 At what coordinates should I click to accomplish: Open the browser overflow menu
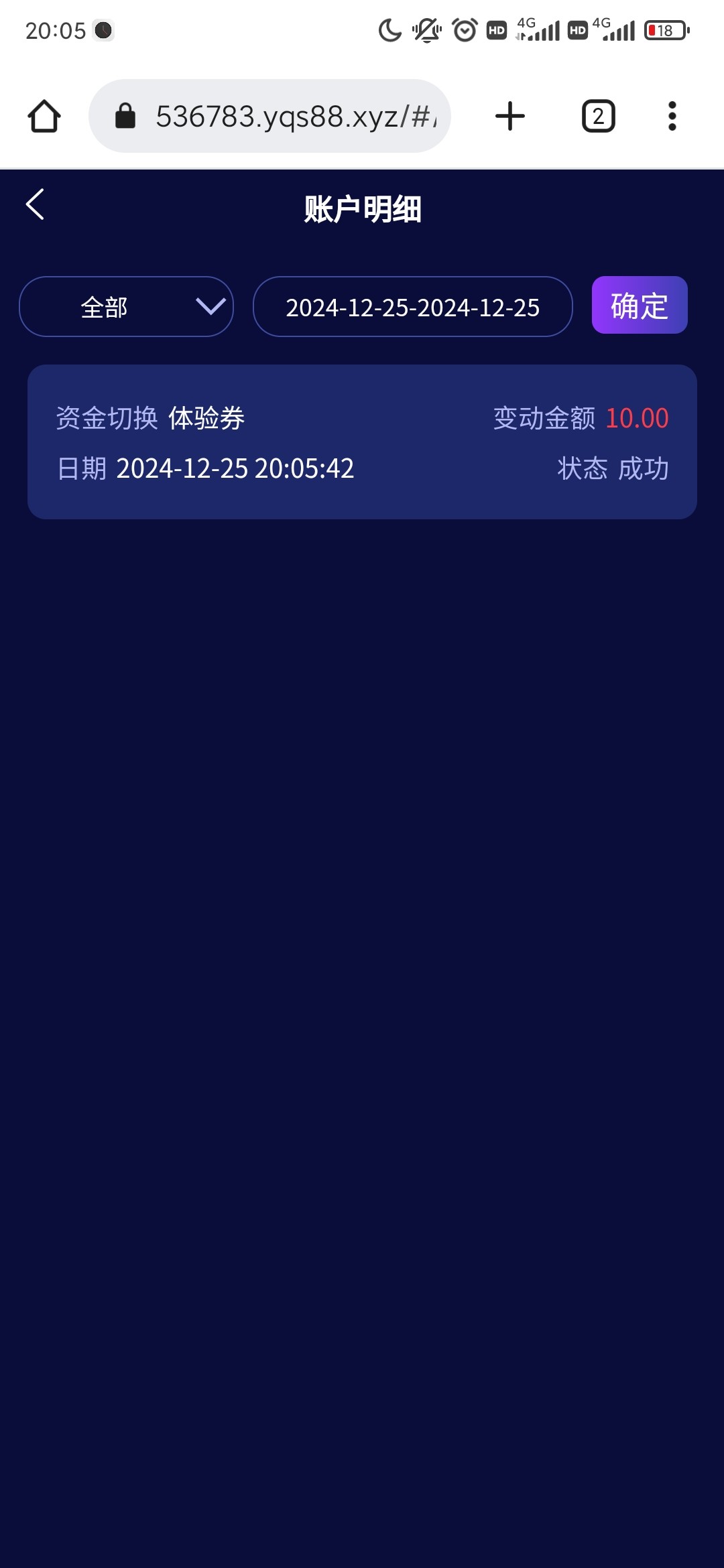click(672, 116)
